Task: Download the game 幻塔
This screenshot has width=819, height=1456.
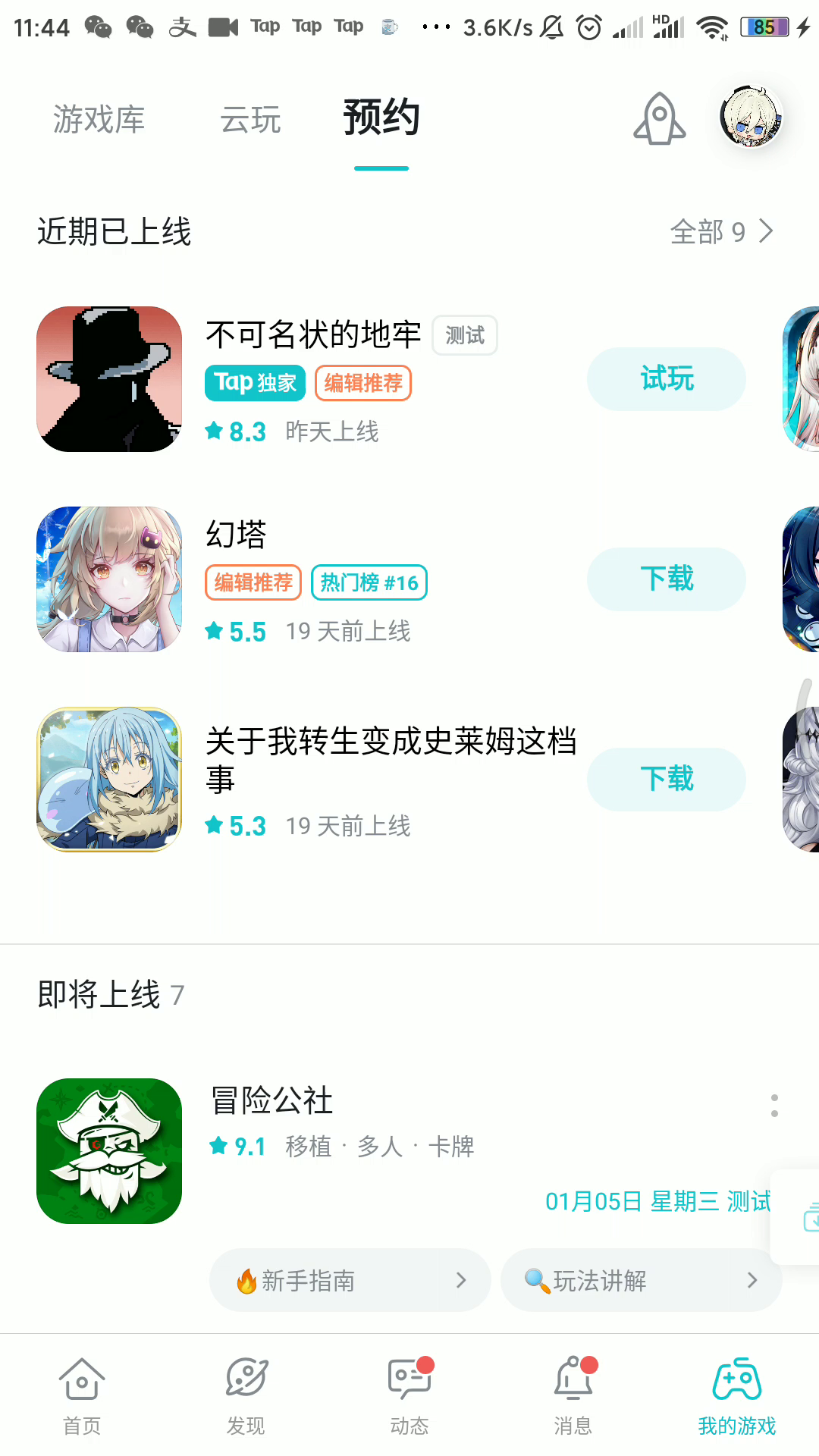Action: click(666, 579)
